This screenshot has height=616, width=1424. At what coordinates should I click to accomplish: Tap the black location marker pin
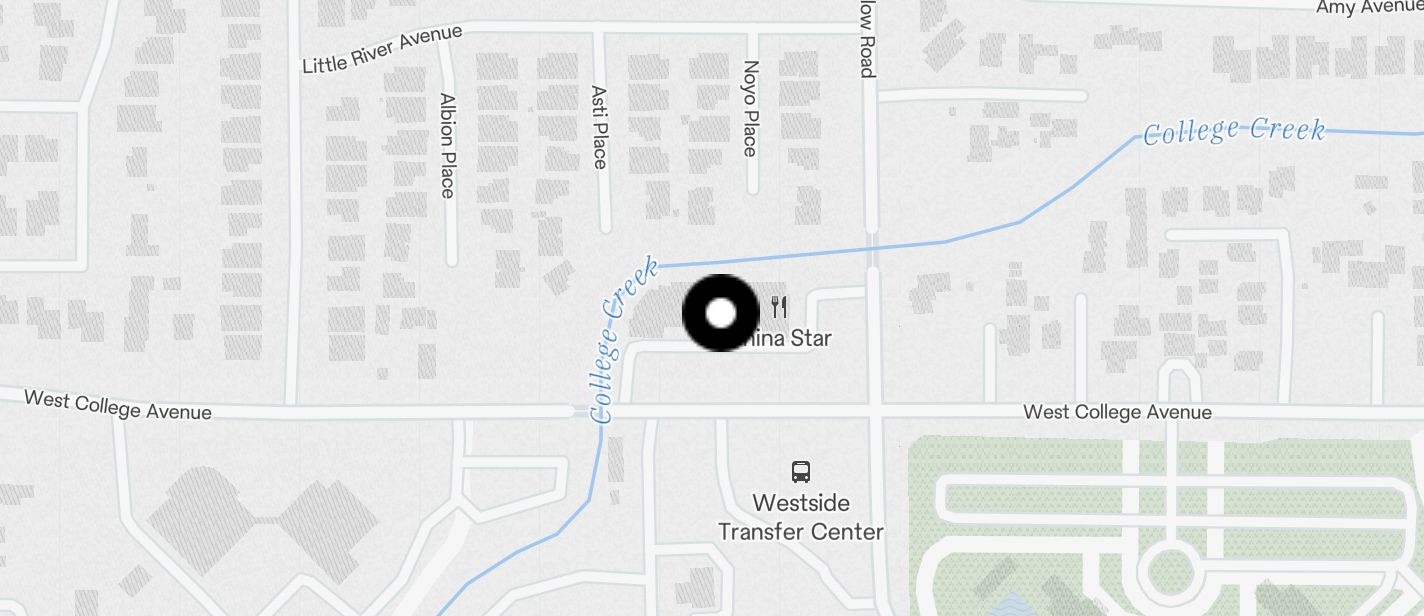tap(720, 313)
